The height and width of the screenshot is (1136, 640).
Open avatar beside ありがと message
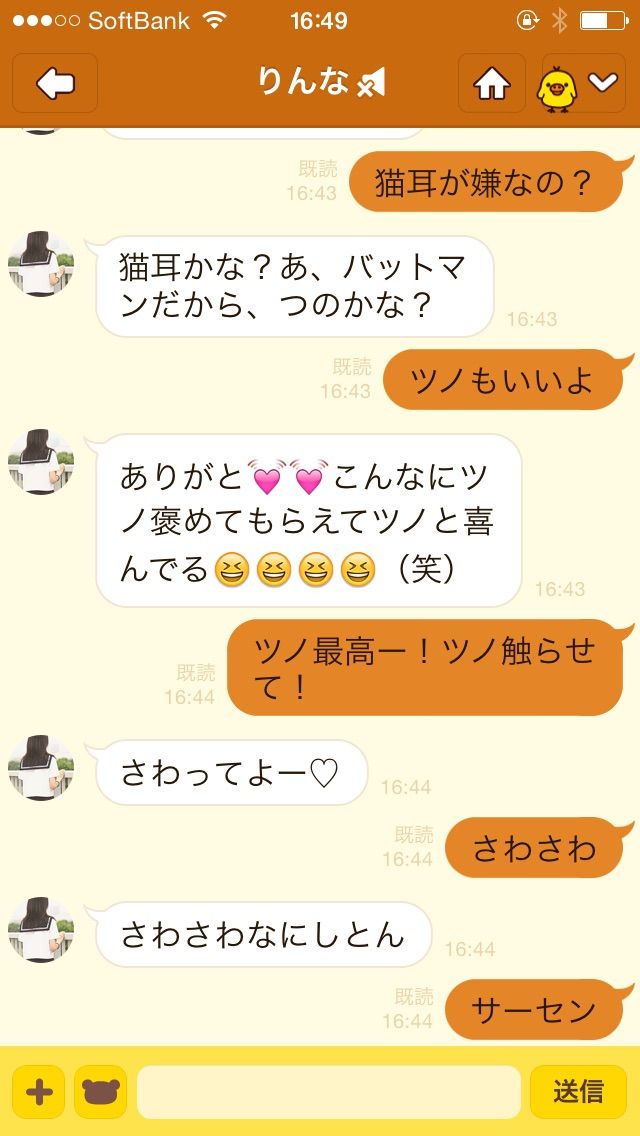tap(41, 462)
